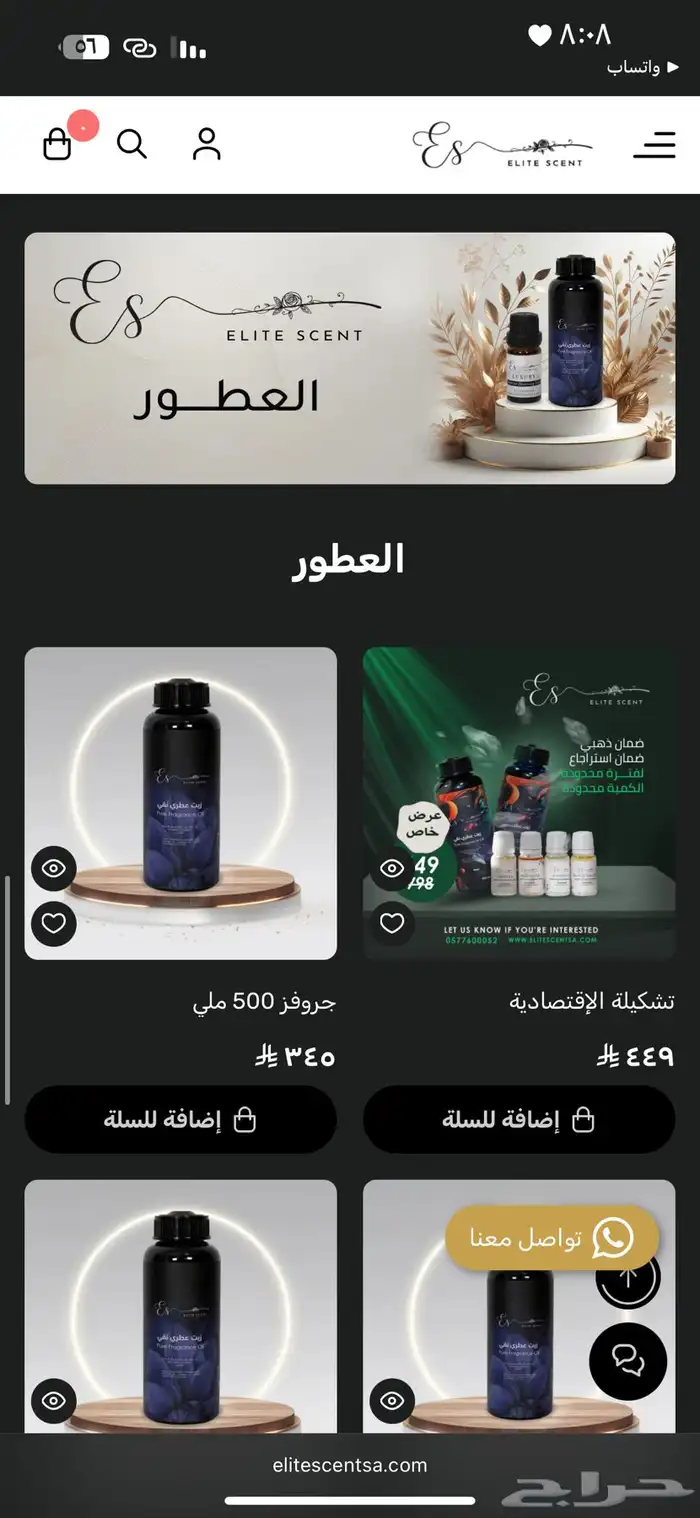Add جروفز 500 ملي to wishlist
This screenshot has width=700, height=1518.
54,923
